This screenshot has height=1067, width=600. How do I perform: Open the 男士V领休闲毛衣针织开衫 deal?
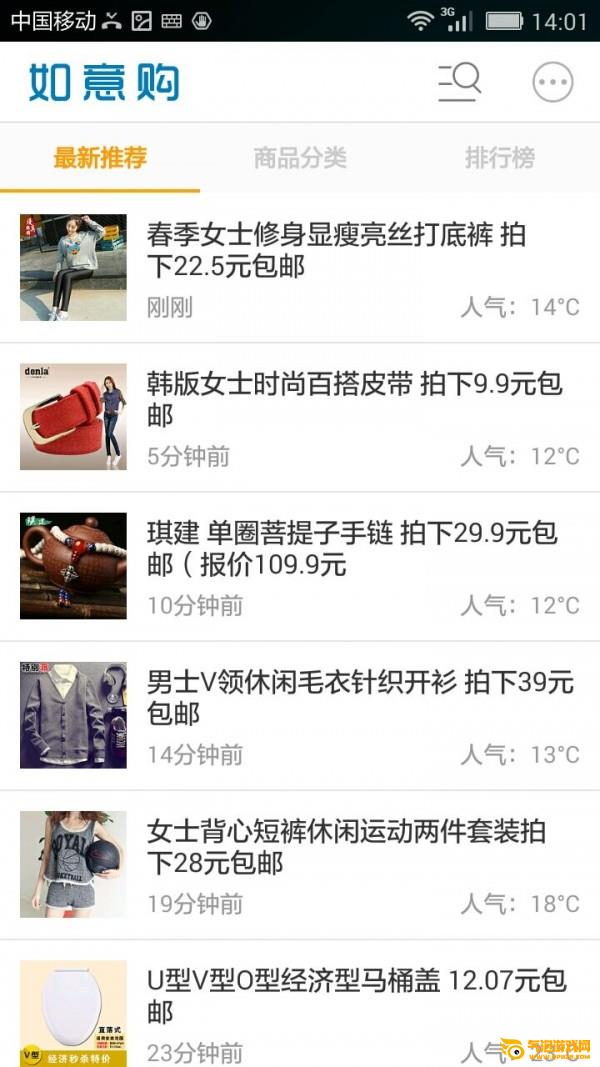(360, 698)
